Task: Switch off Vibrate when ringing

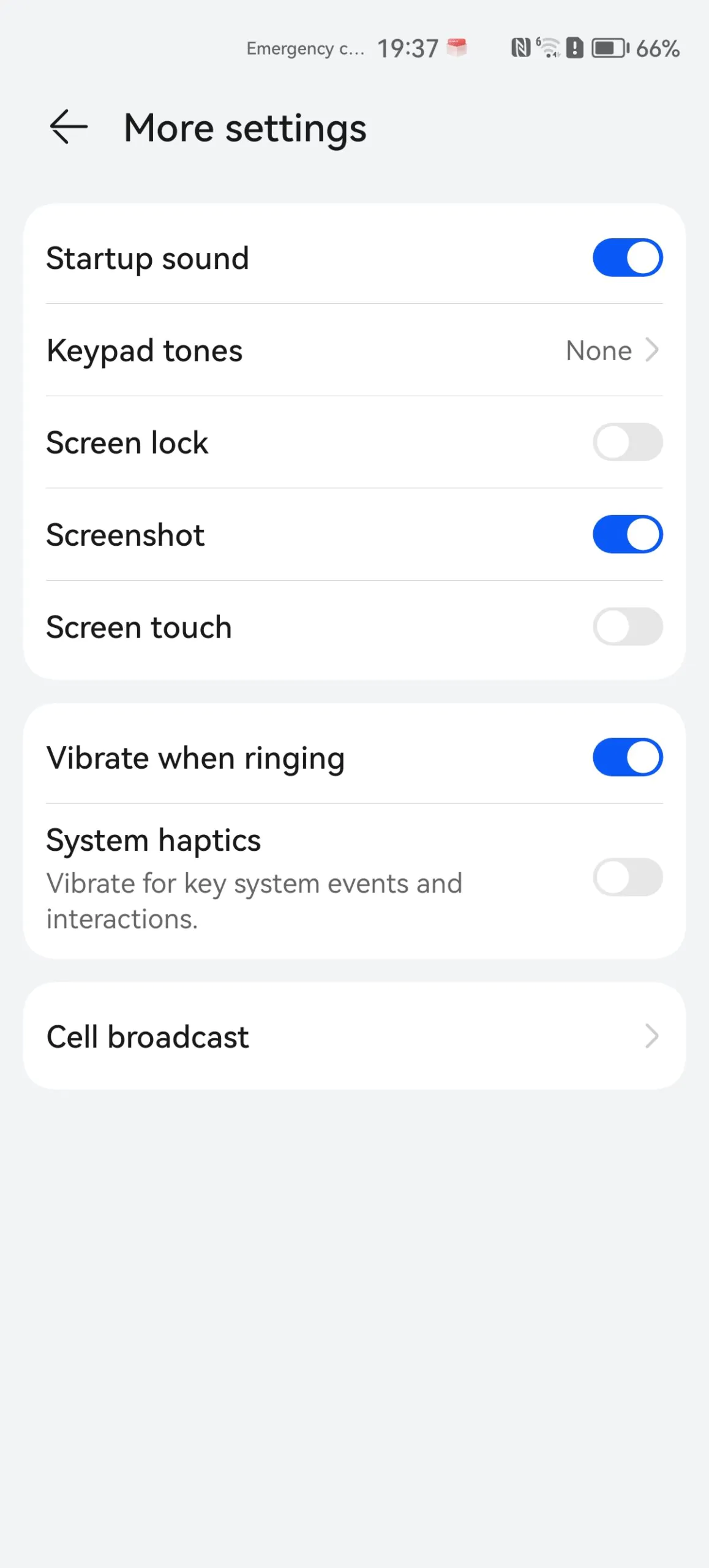Action: click(628, 757)
